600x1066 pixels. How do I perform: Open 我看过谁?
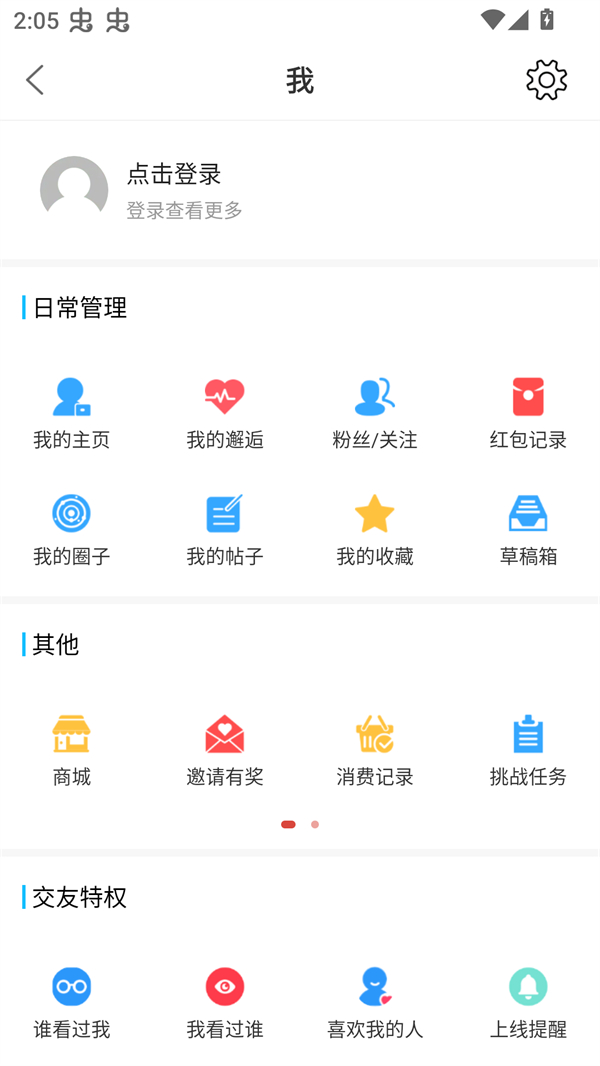tap(224, 1002)
